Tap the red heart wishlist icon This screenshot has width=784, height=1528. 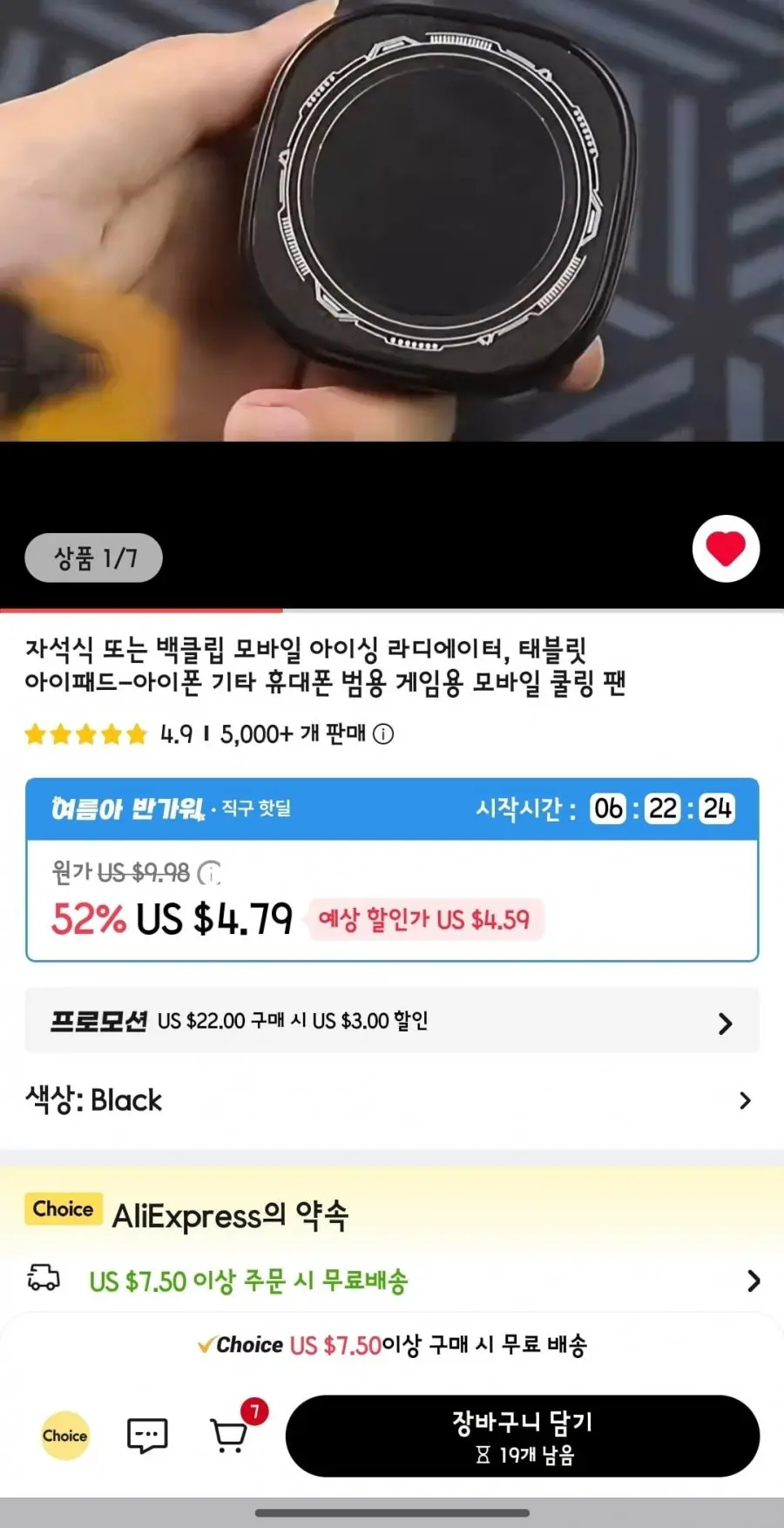(726, 550)
